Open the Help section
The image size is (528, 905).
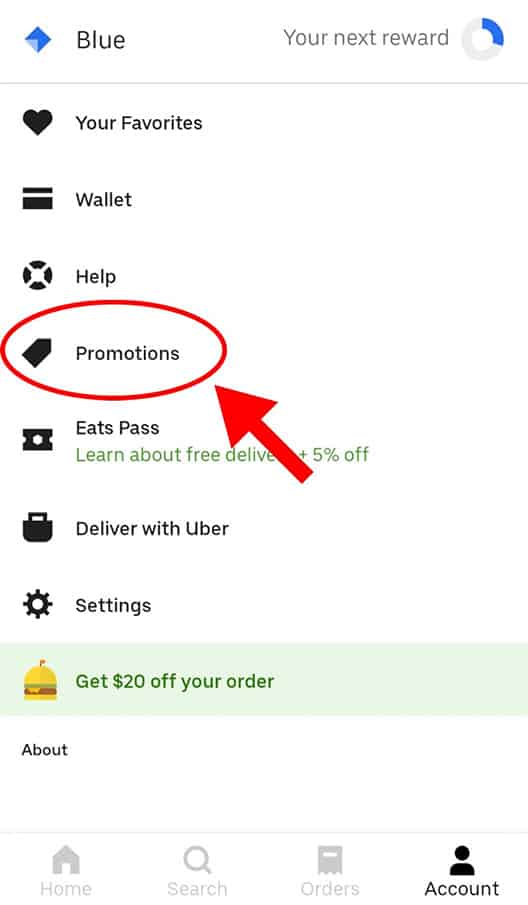[264, 276]
